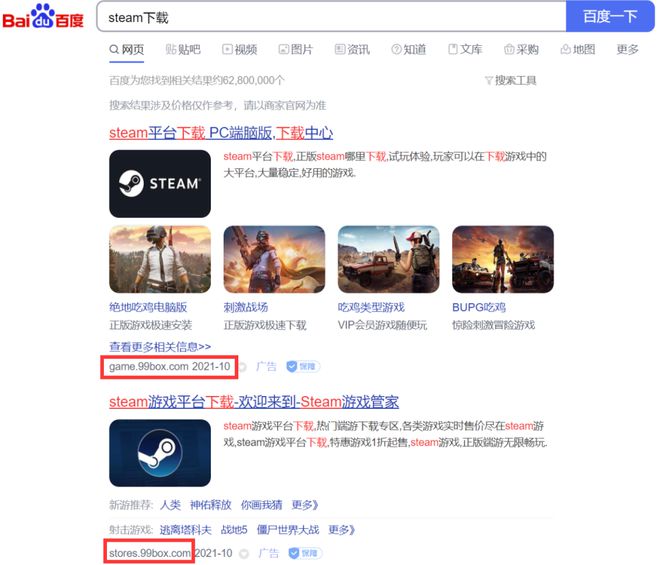660x565 pixels.
Task: Open the 更多 tab options
Action: point(627,50)
